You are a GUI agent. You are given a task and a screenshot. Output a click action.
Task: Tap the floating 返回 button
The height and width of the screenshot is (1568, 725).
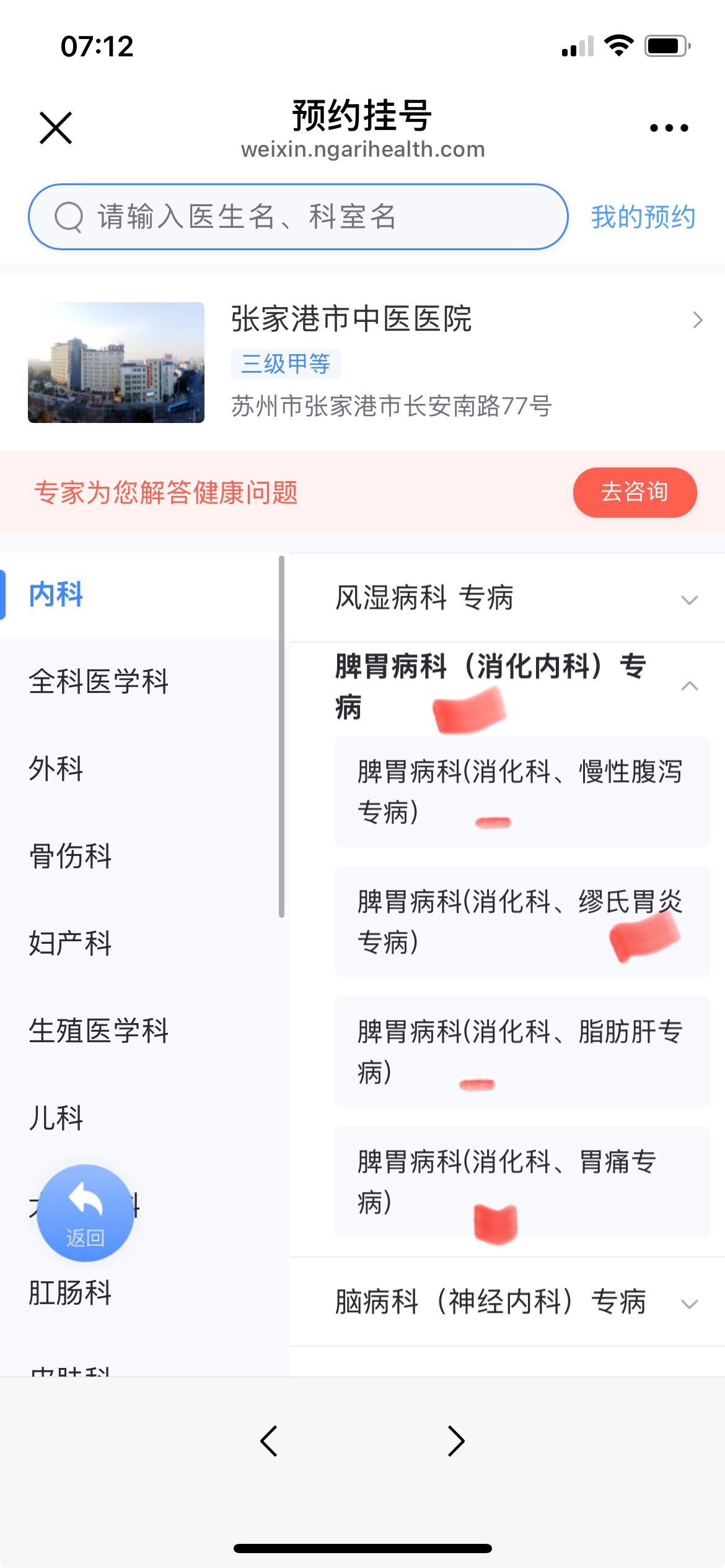pyautogui.click(x=86, y=1213)
